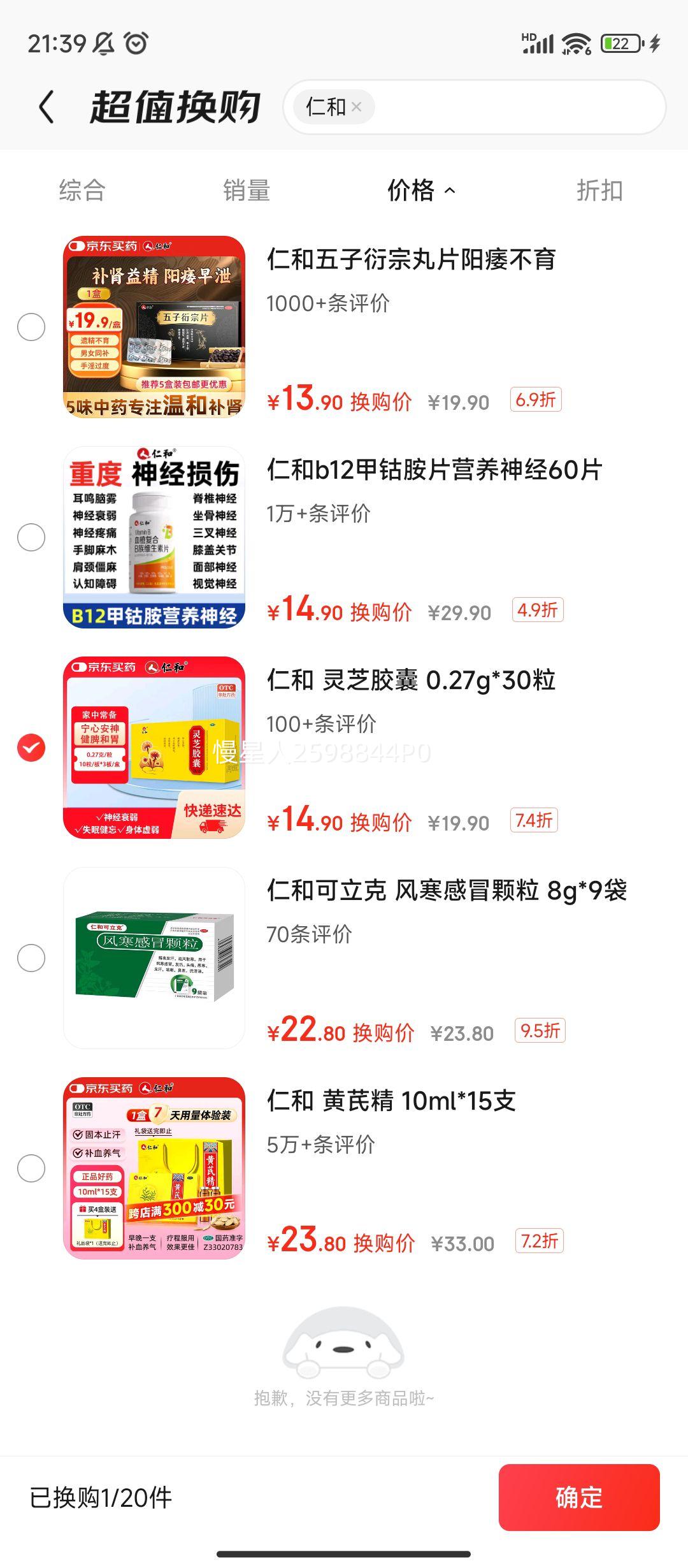Open 仁和 黄芪精 10ml*15支 product

[x=391, y=1101]
